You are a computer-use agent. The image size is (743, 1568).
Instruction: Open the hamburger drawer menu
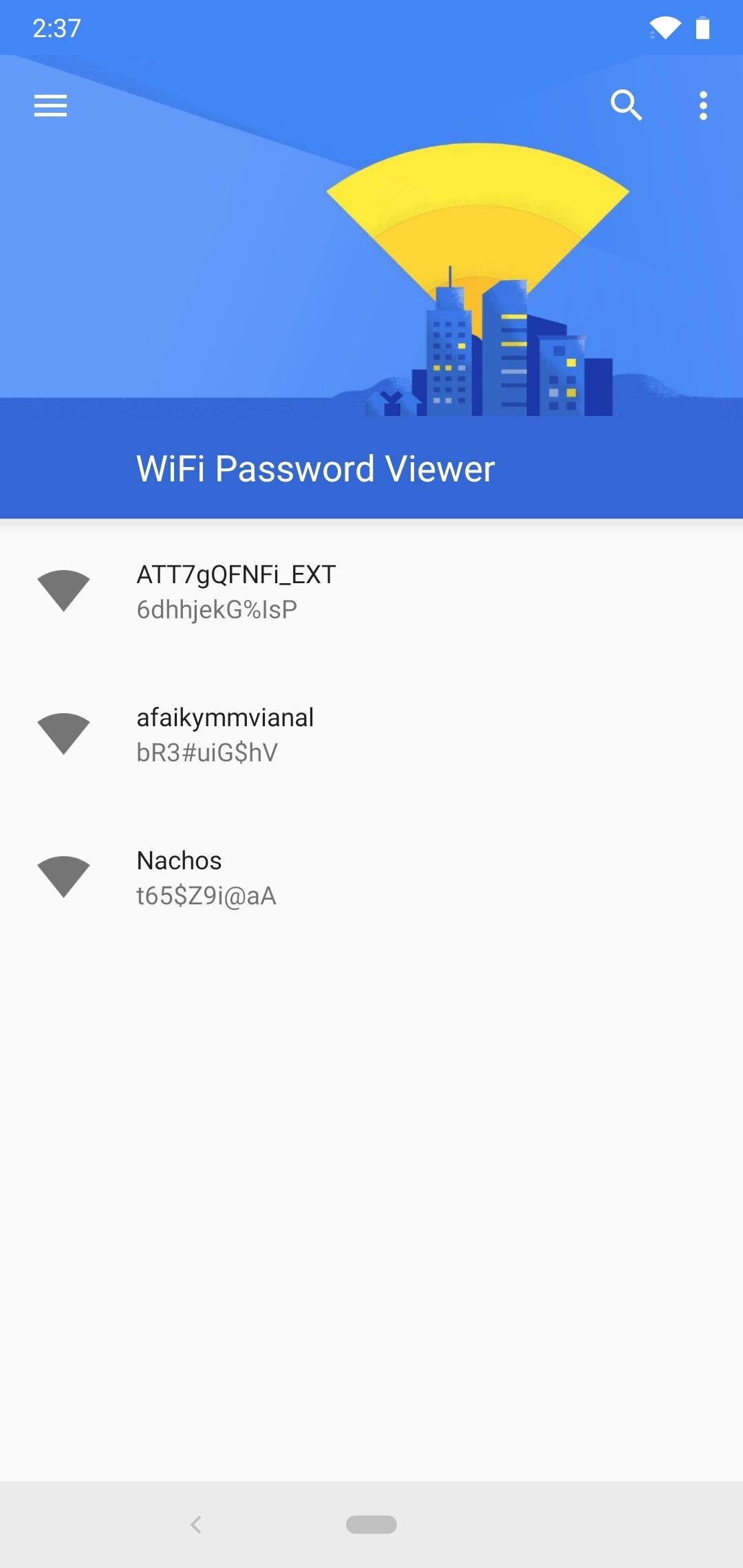(x=50, y=106)
